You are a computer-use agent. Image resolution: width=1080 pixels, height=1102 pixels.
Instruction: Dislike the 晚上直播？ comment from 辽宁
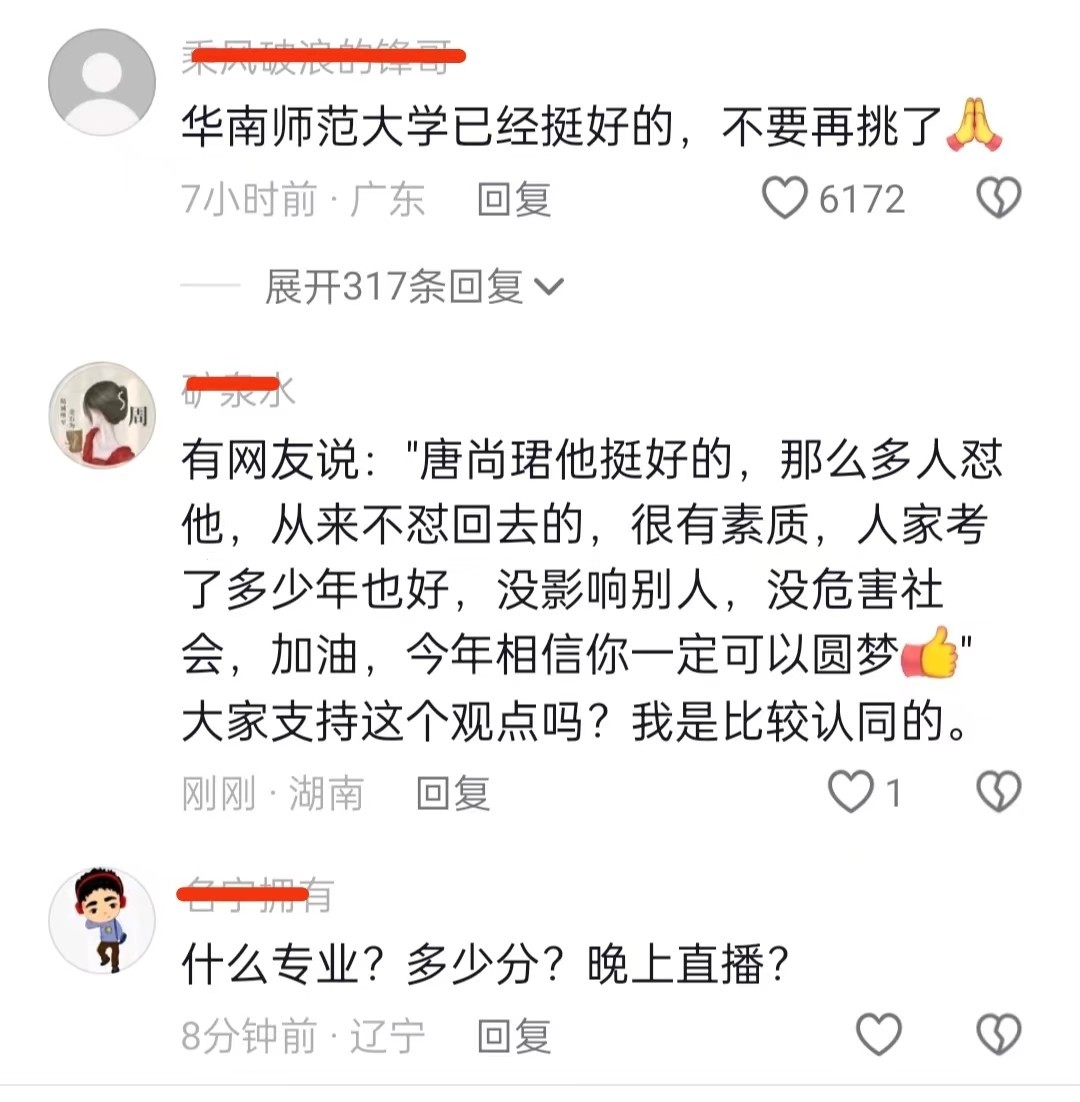tap(997, 1034)
